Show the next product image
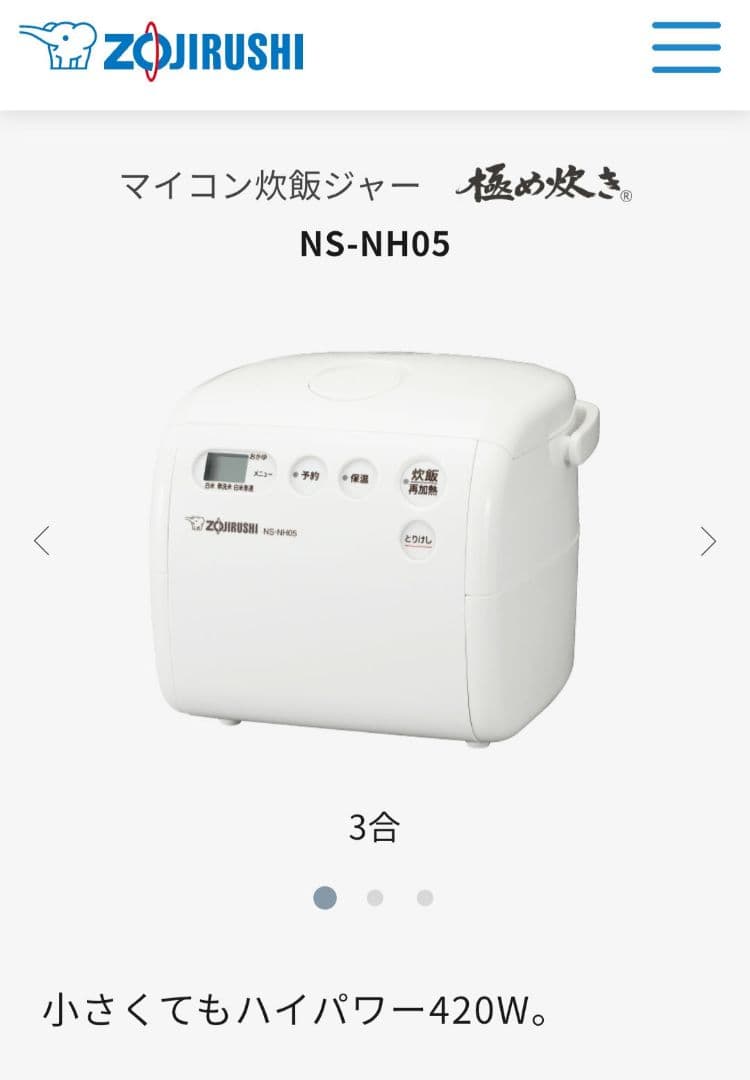 [x=708, y=541]
